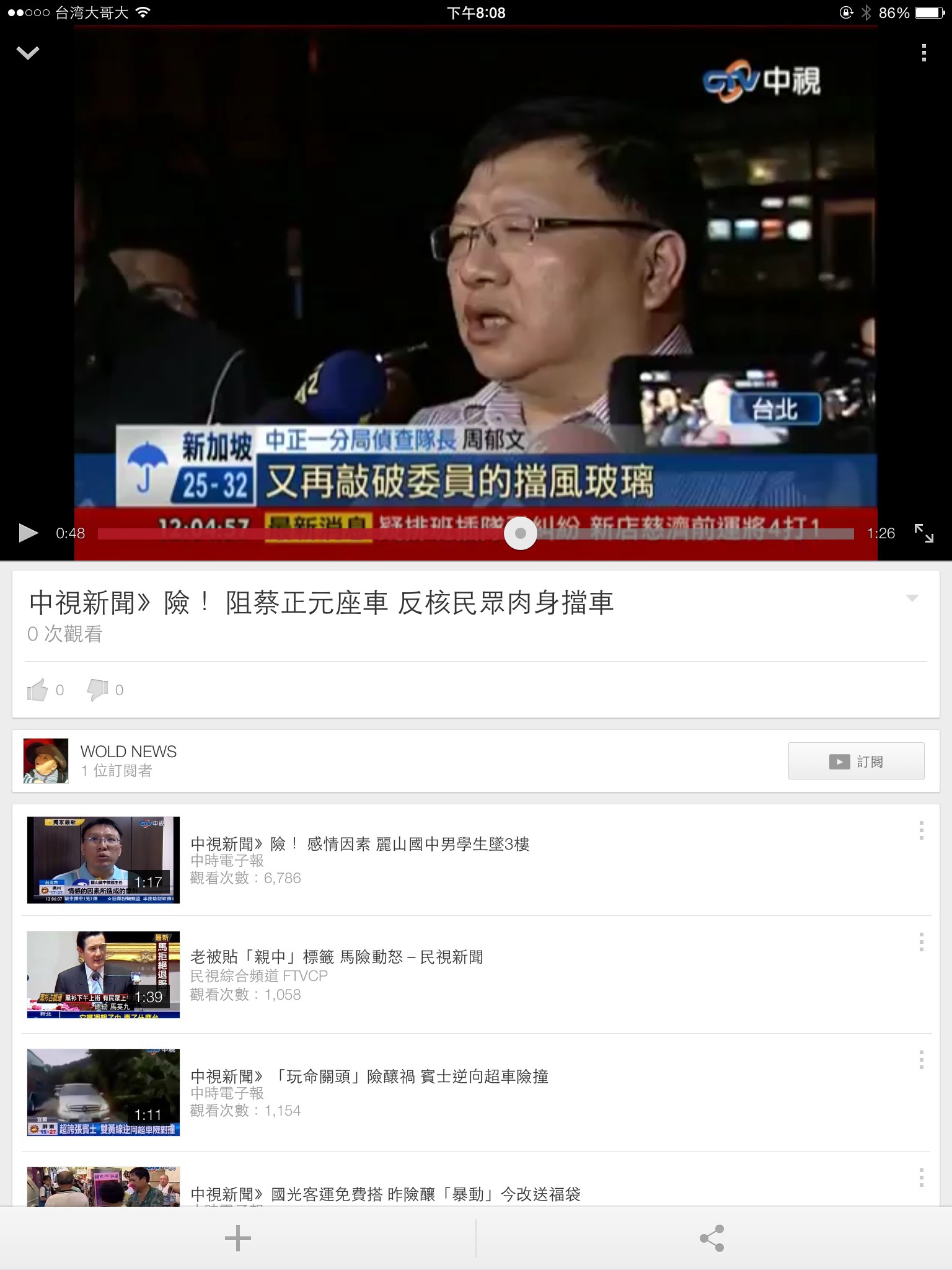Open the 國光客運免費搭 video

pyautogui.click(x=386, y=1194)
